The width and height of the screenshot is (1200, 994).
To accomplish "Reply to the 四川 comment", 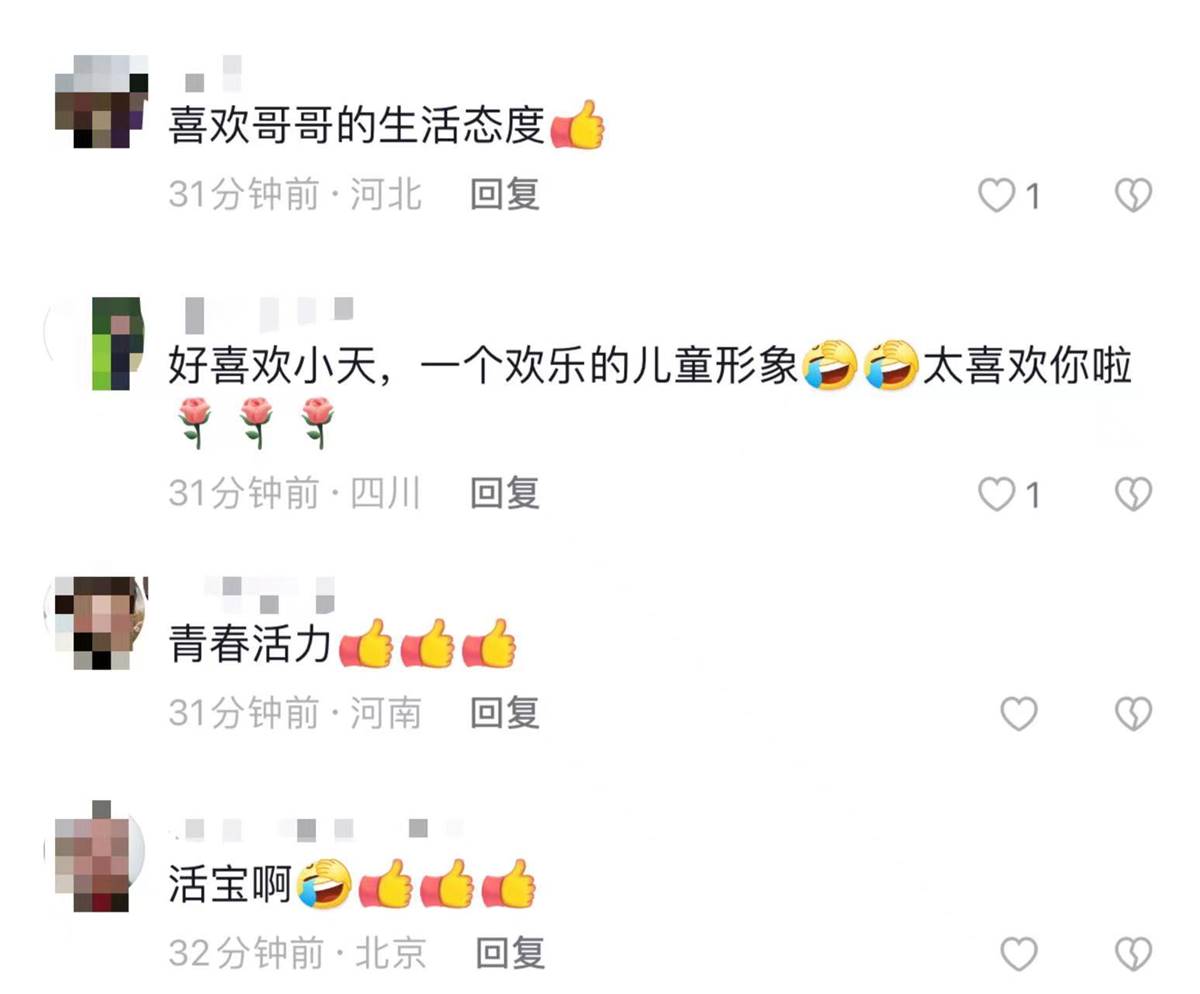I will (505, 493).
